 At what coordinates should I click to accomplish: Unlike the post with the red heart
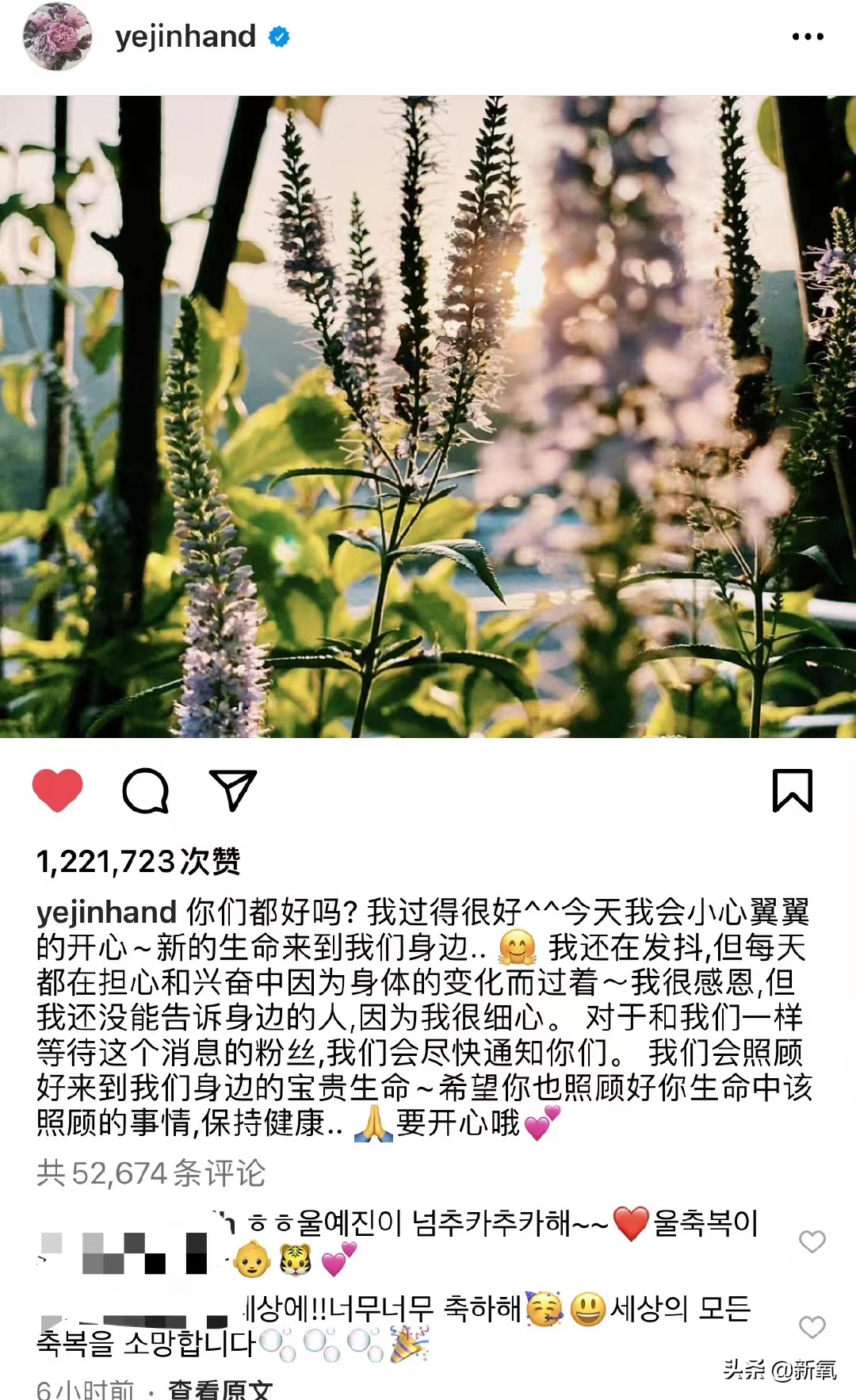[57, 790]
